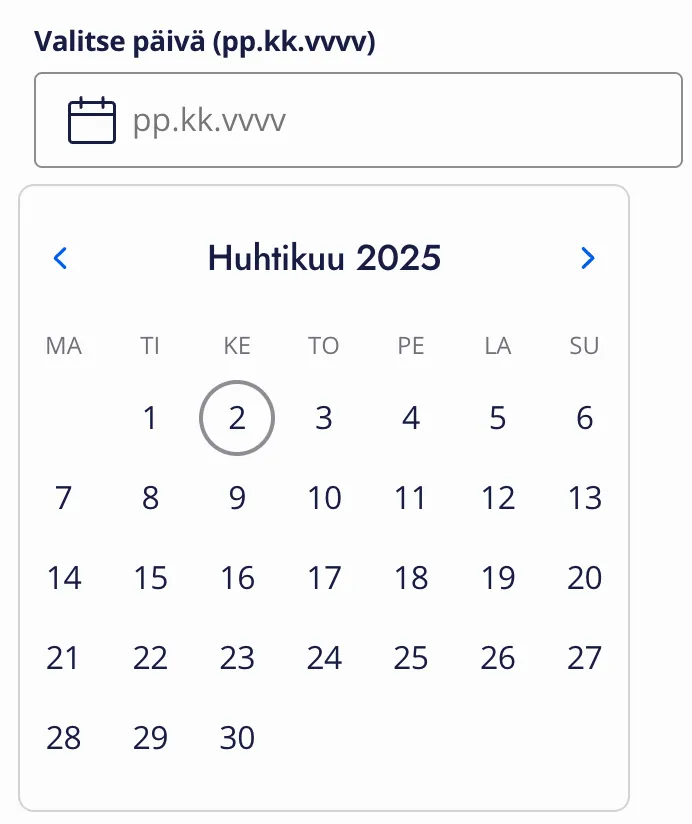Pick day 19 under LA

(498, 578)
